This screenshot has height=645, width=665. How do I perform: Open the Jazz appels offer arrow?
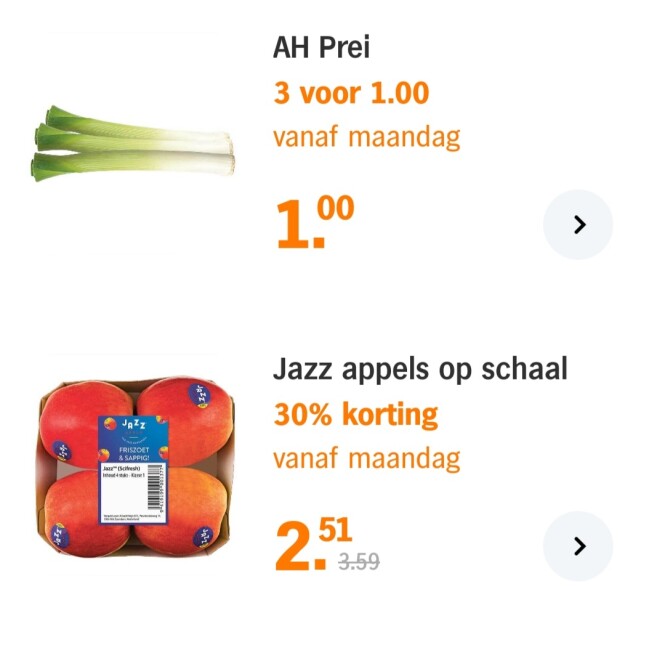(577, 546)
